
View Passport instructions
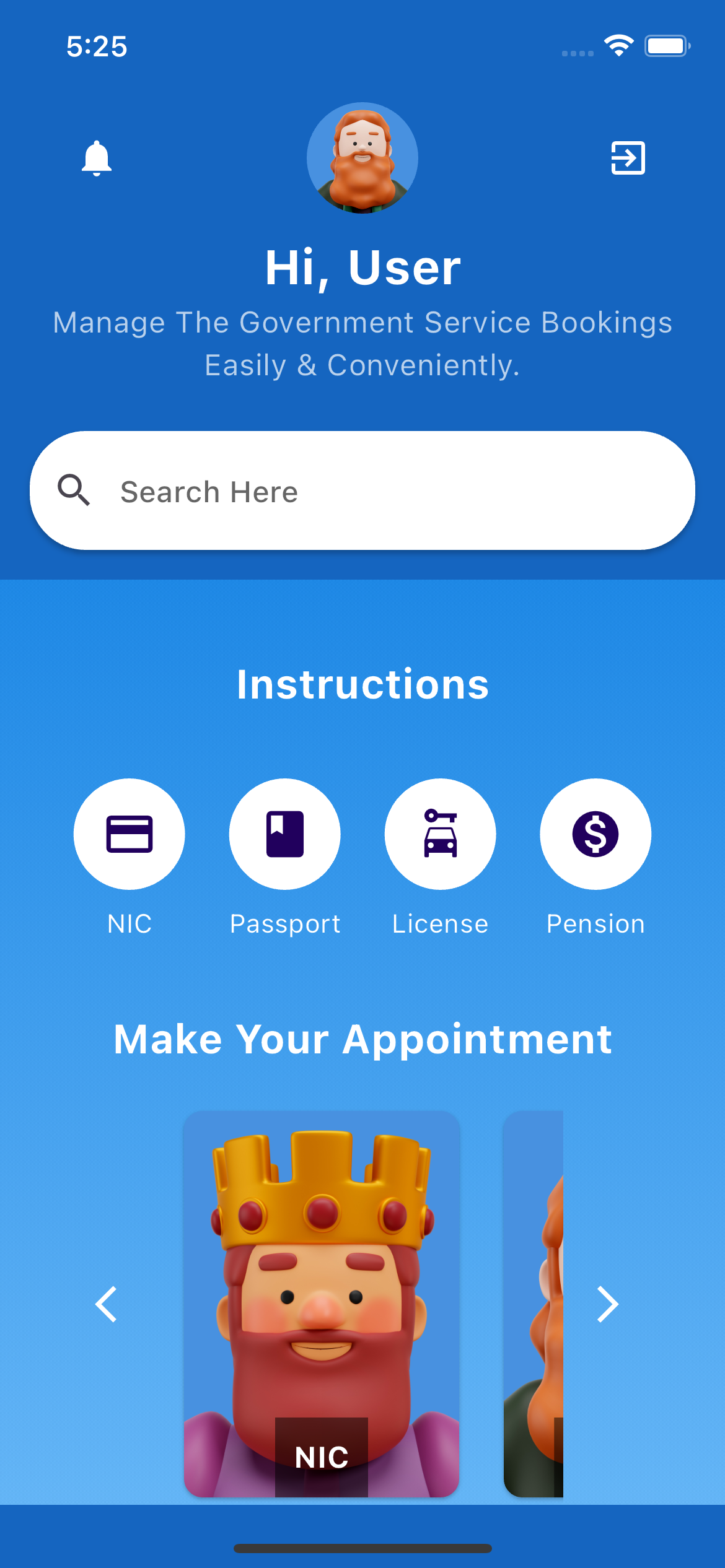click(x=284, y=834)
